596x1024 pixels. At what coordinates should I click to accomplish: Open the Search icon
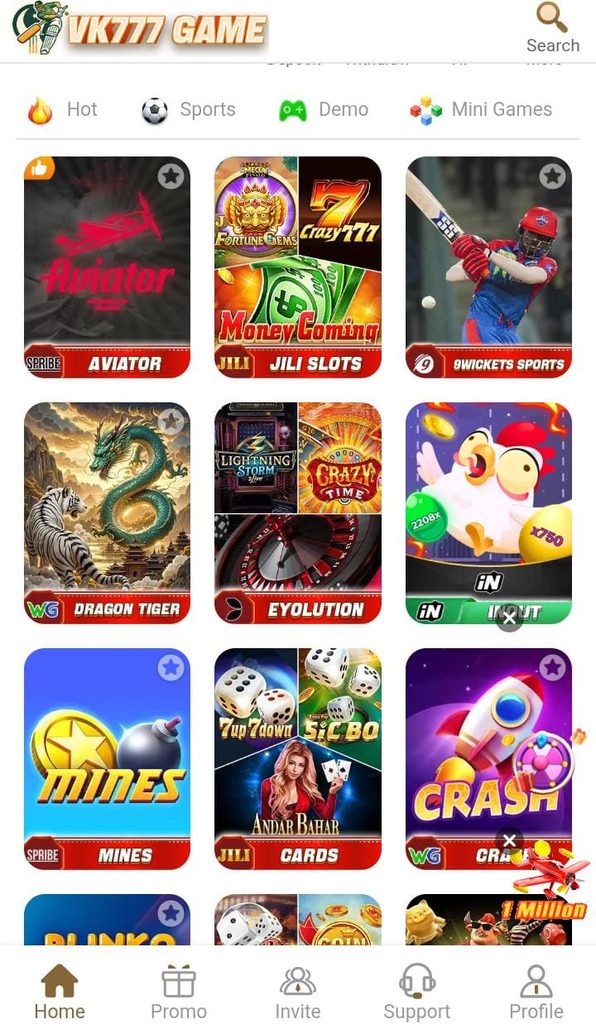552,28
